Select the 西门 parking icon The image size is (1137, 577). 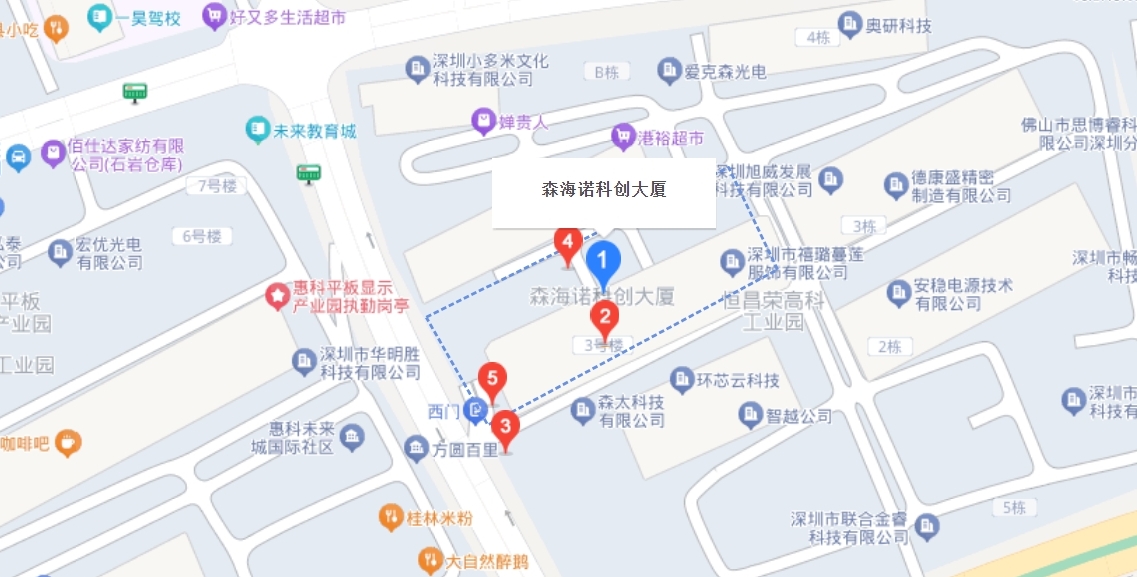coord(476,411)
